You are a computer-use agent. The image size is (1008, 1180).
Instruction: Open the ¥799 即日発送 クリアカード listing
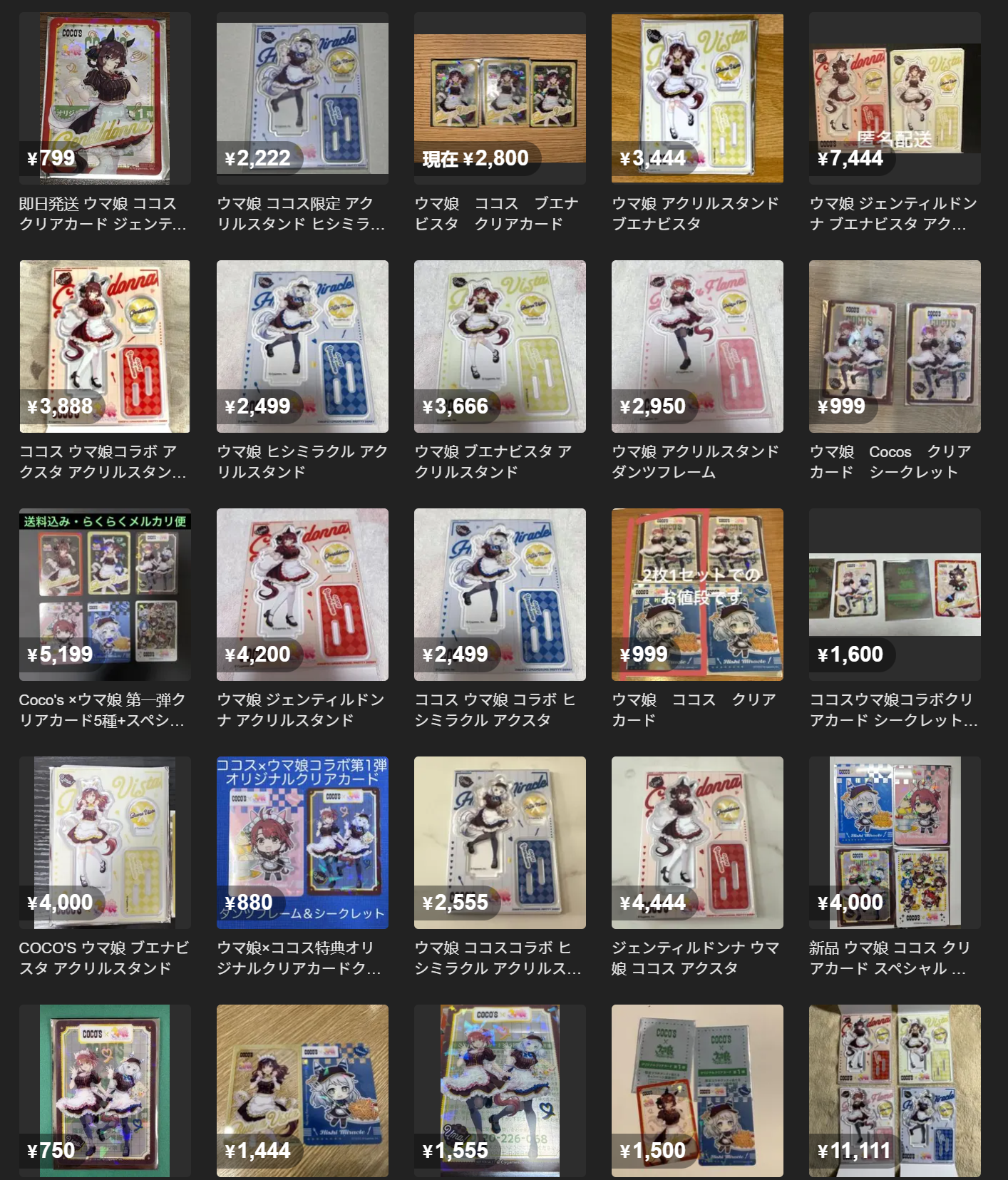pyautogui.click(x=105, y=98)
